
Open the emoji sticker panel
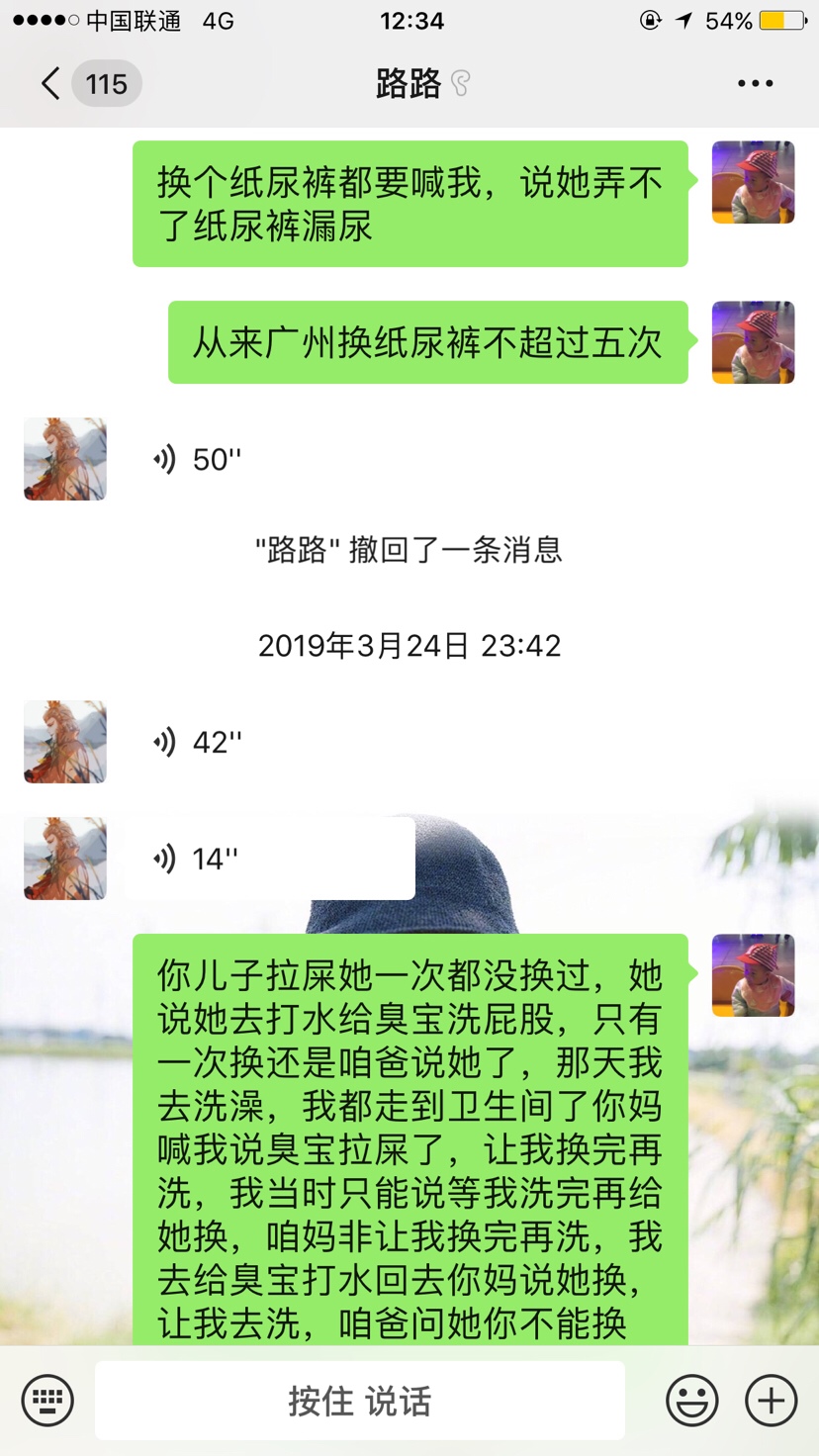pos(691,1401)
